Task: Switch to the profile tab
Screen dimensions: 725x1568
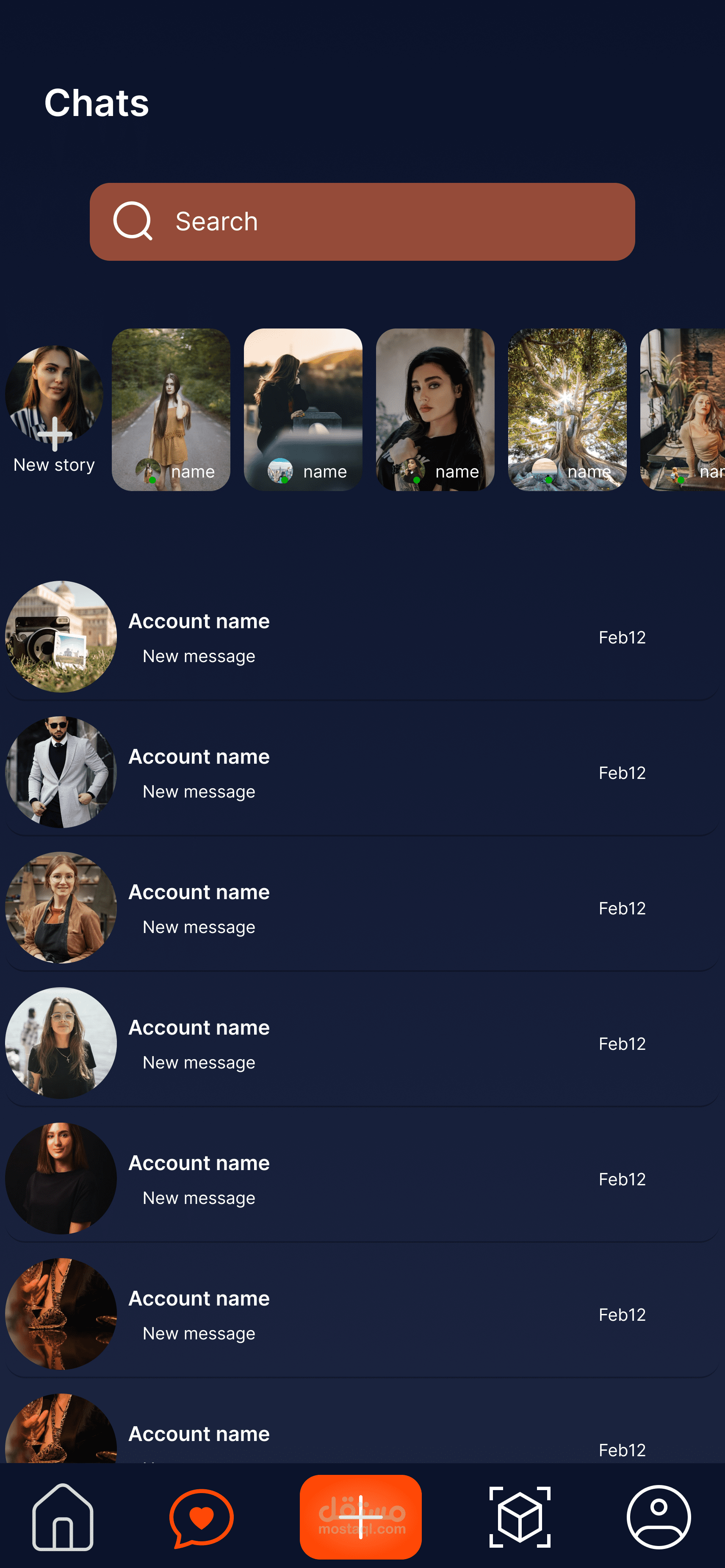Action: click(x=658, y=1517)
